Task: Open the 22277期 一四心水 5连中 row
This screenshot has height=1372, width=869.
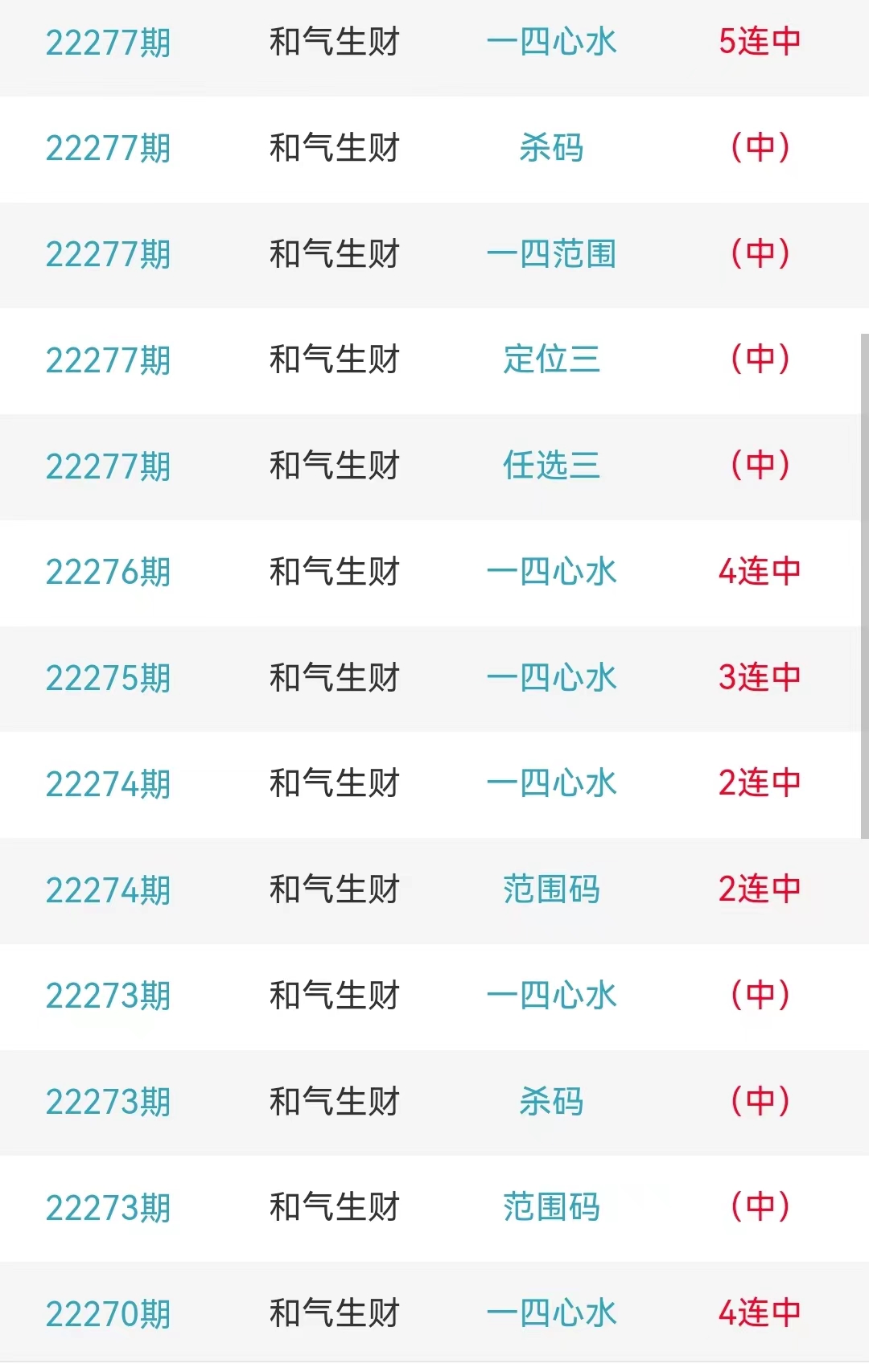Action: (x=551, y=42)
